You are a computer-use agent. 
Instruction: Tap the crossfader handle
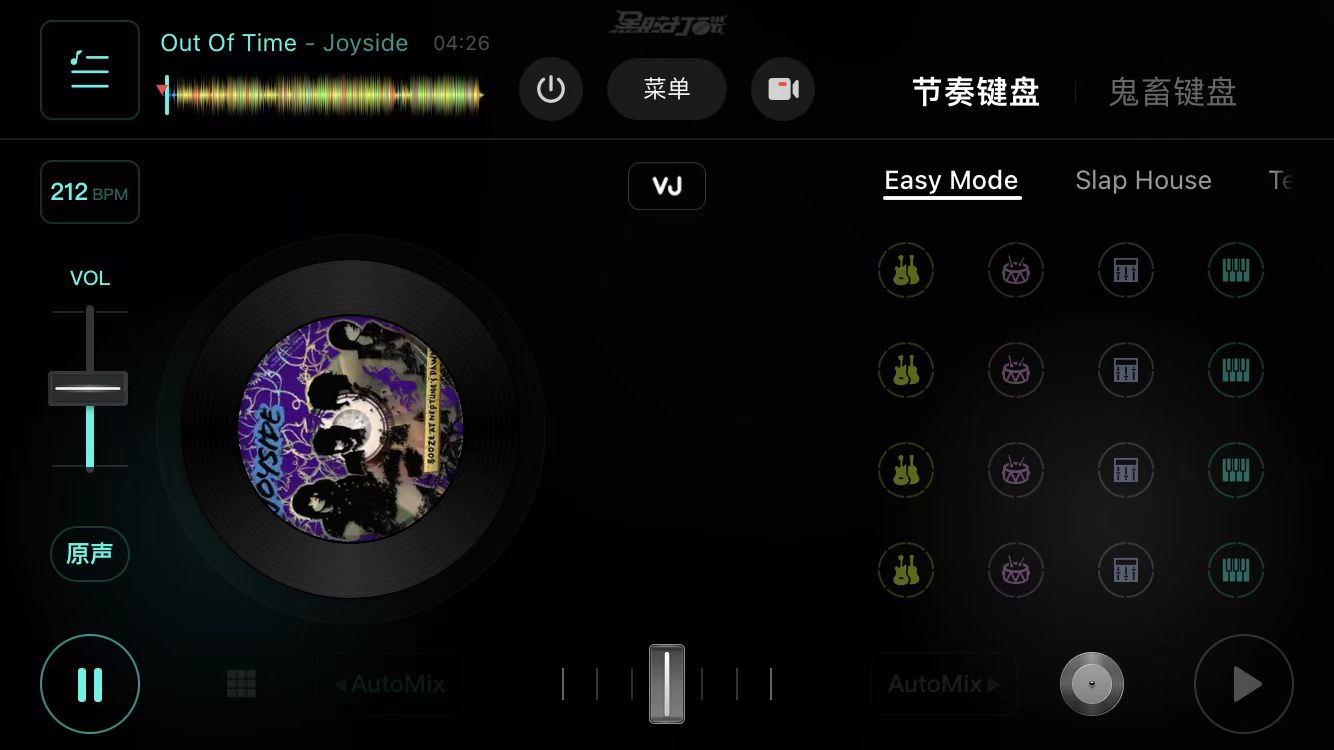666,684
